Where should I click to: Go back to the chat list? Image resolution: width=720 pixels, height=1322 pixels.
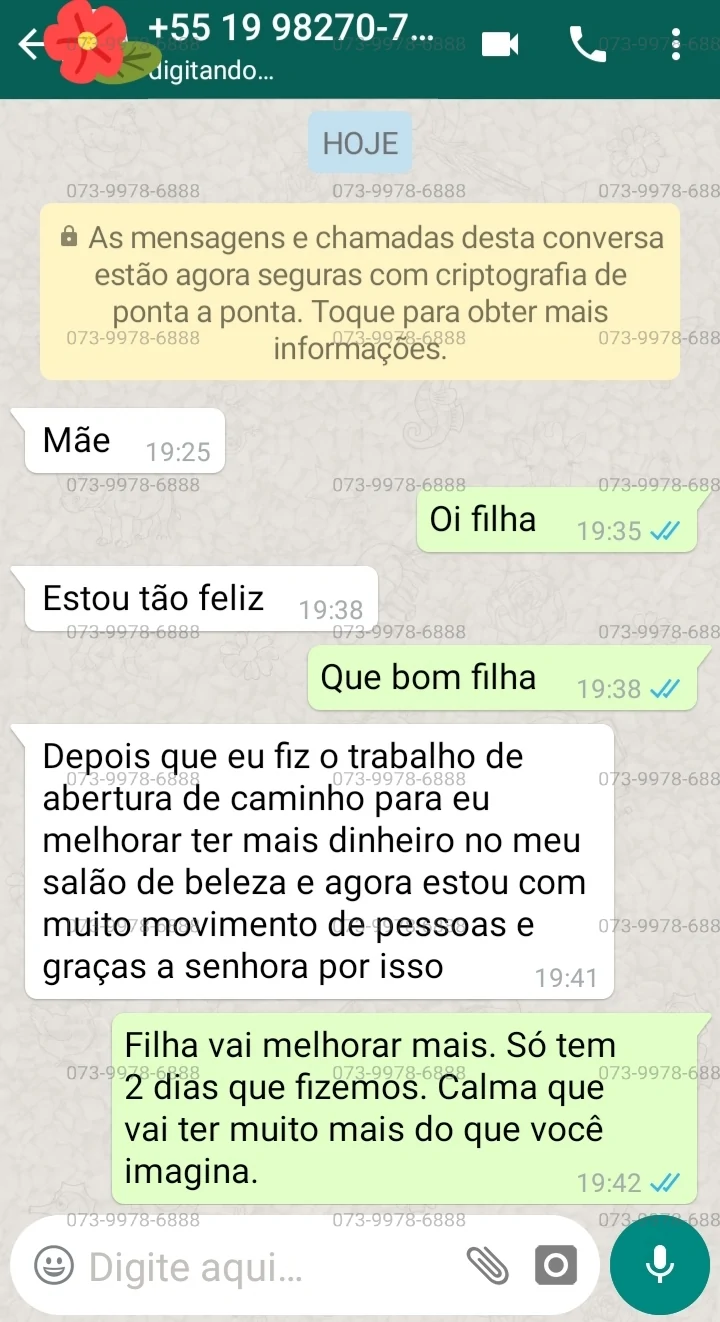point(32,44)
